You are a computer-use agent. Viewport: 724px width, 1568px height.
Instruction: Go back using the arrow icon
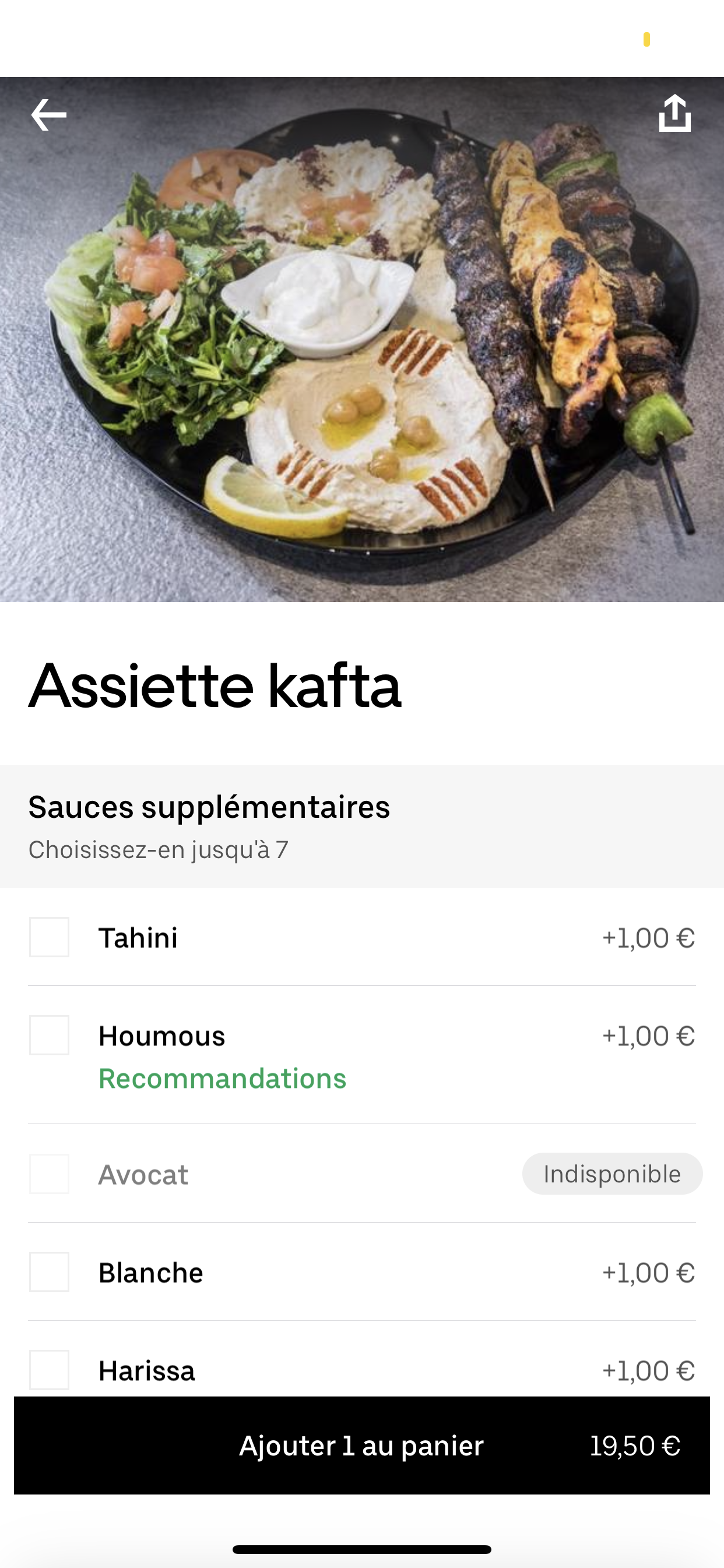[x=48, y=114]
